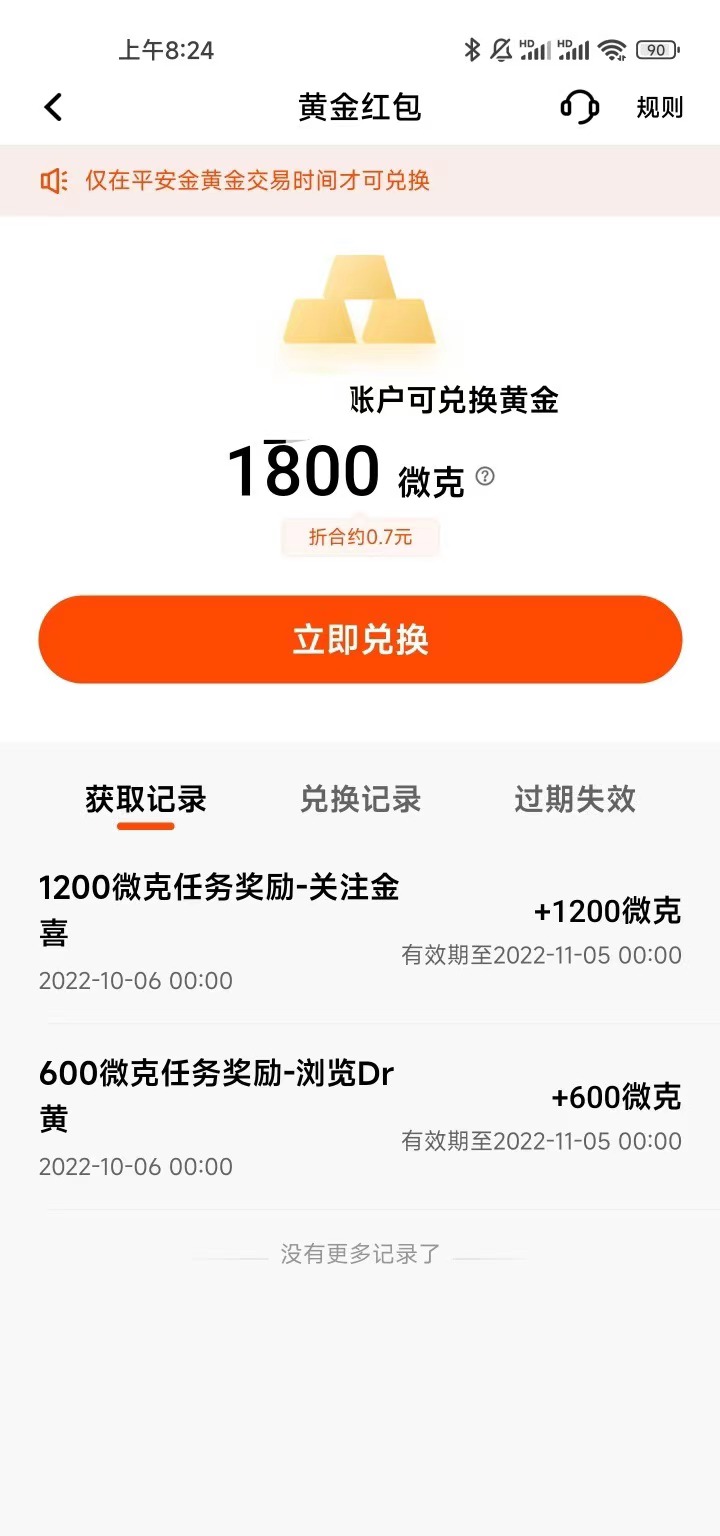Open customer service headset icon
Viewport: 720px width, 1536px height.
[x=579, y=107]
